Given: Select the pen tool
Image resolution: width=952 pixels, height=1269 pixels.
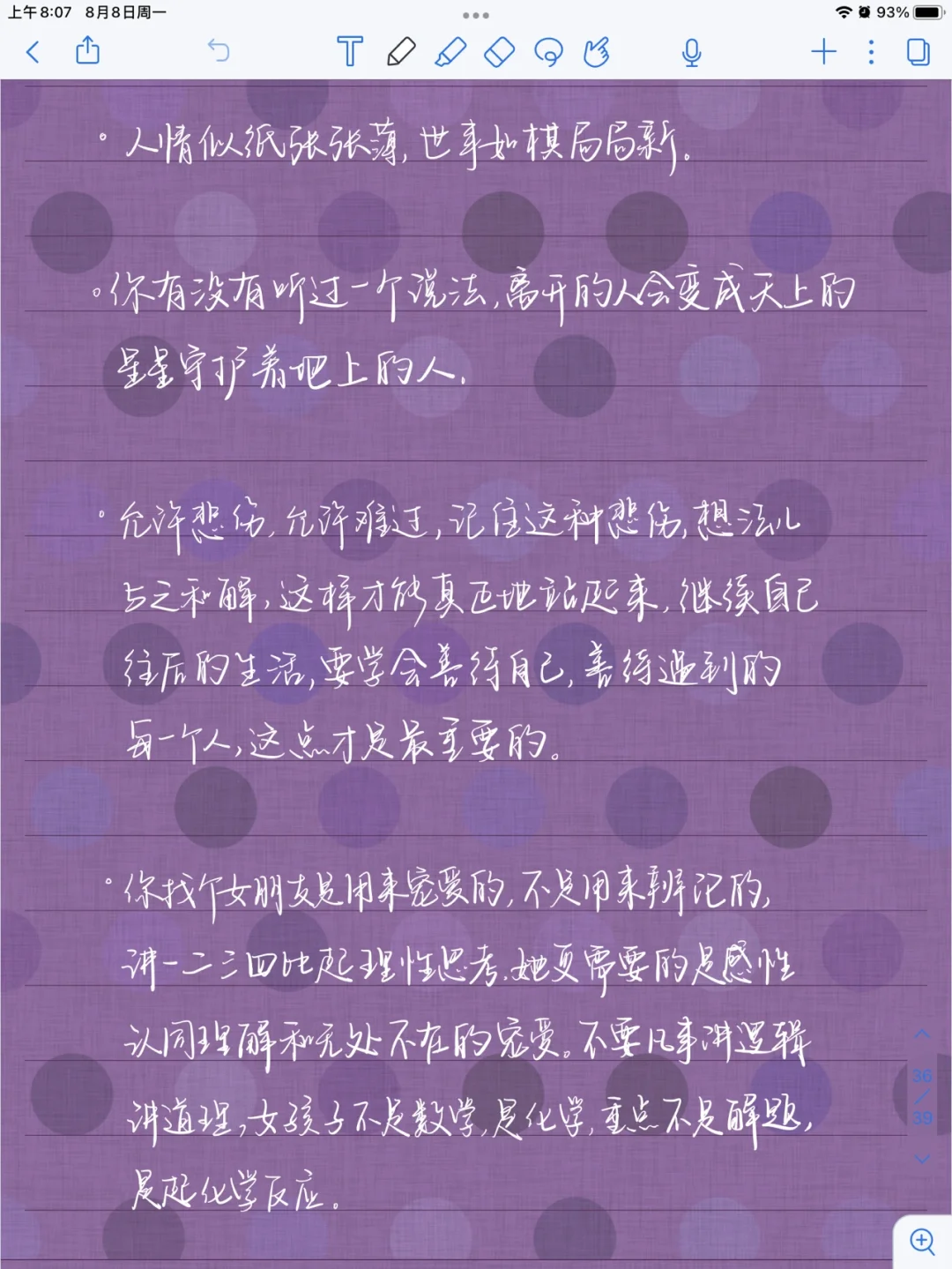Looking at the screenshot, I should tap(401, 52).
